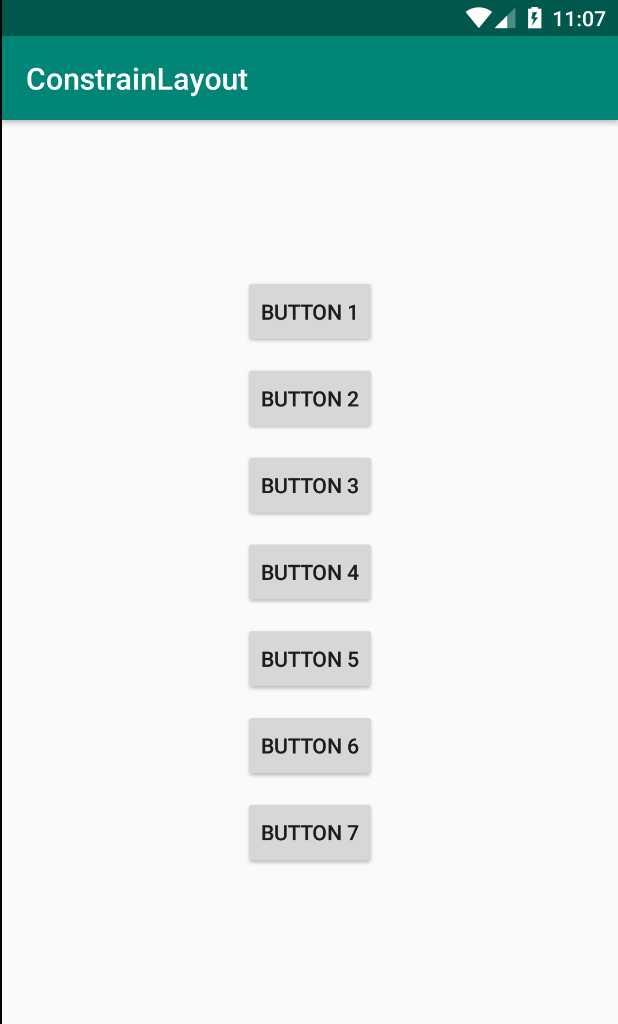This screenshot has width=618, height=1024.
Task: Click on Button 3
Action: tap(310, 486)
